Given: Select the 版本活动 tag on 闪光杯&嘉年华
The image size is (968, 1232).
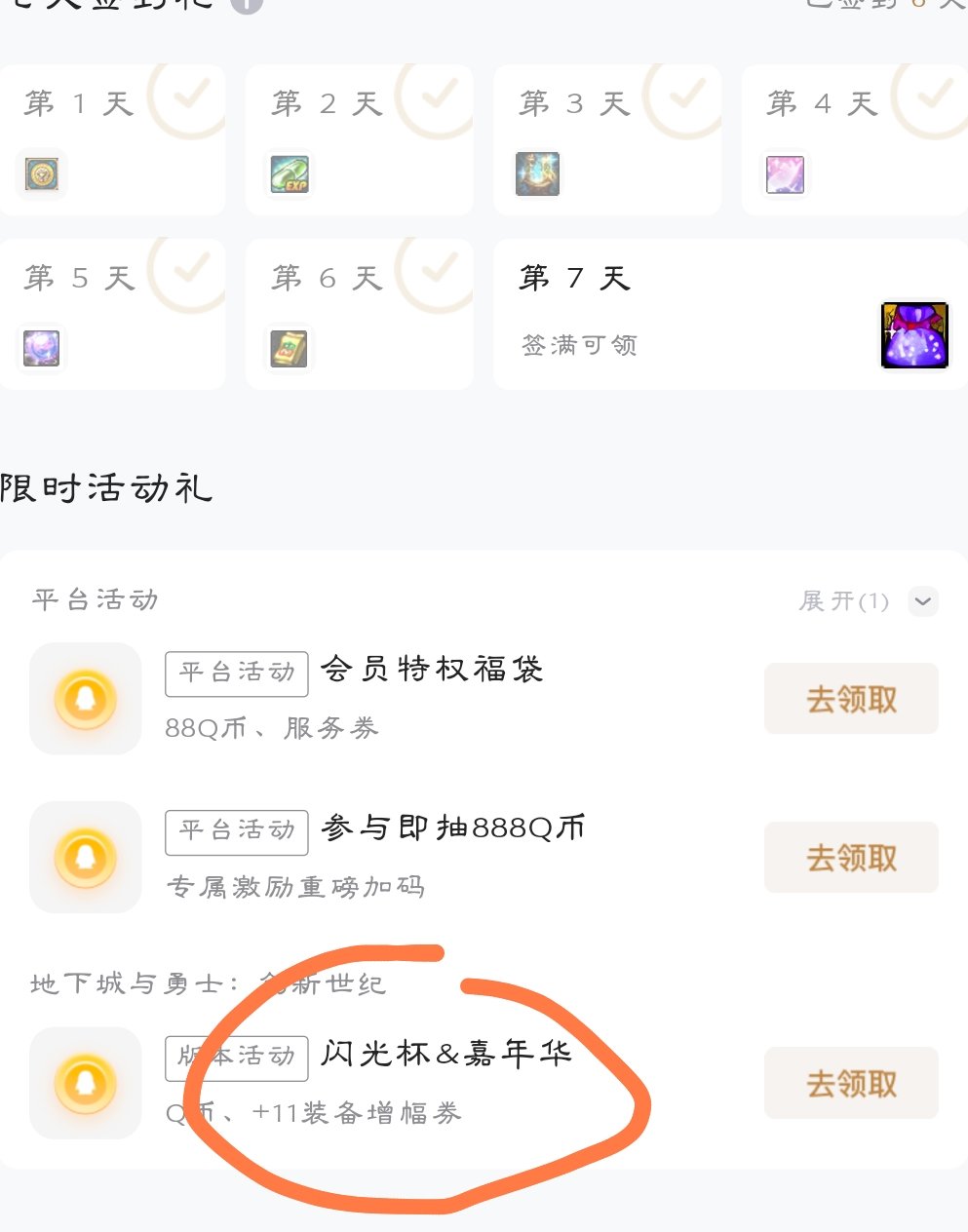Looking at the screenshot, I should [236, 1059].
